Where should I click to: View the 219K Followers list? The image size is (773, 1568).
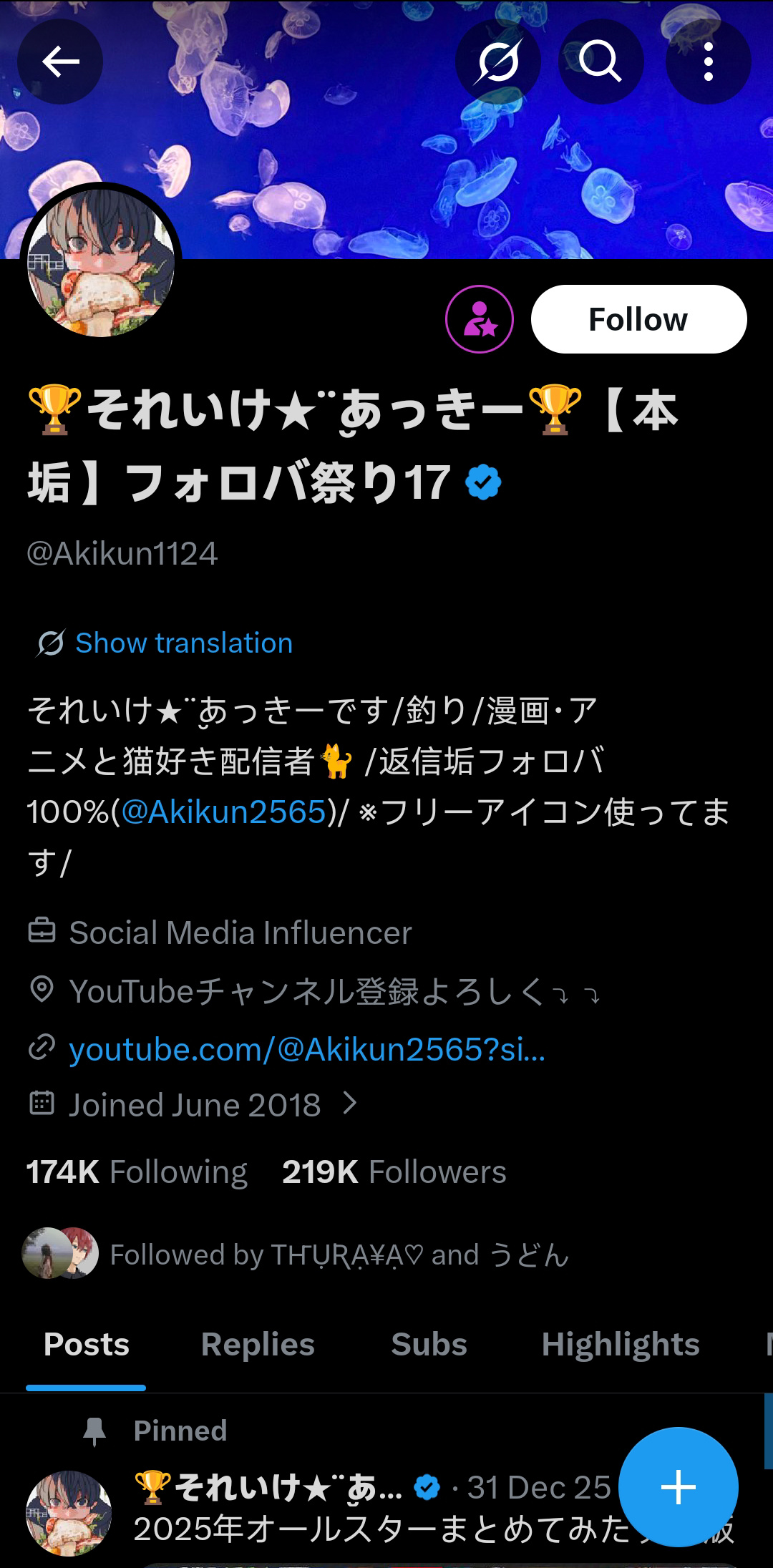click(394, 1172)
